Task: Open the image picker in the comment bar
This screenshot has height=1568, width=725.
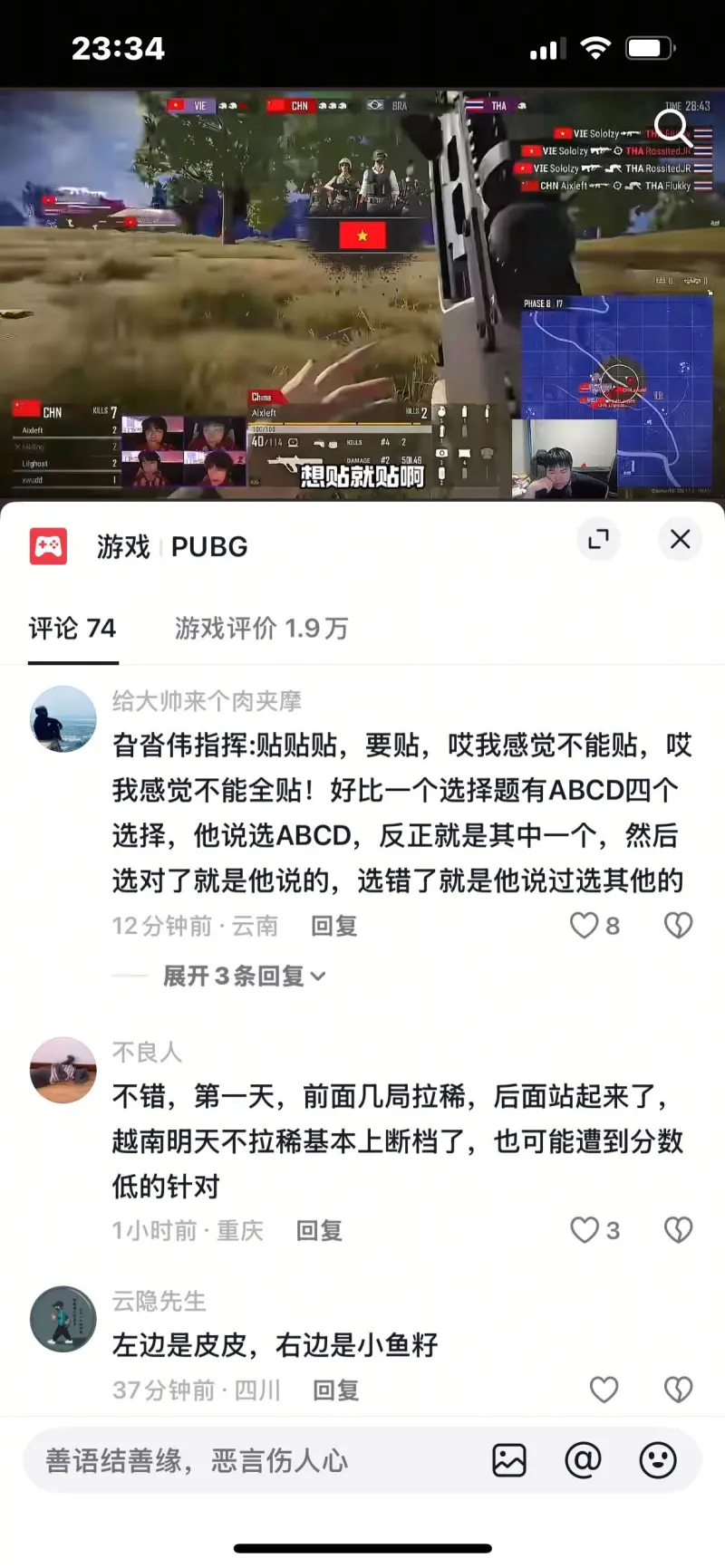Action: point(509,1460)
